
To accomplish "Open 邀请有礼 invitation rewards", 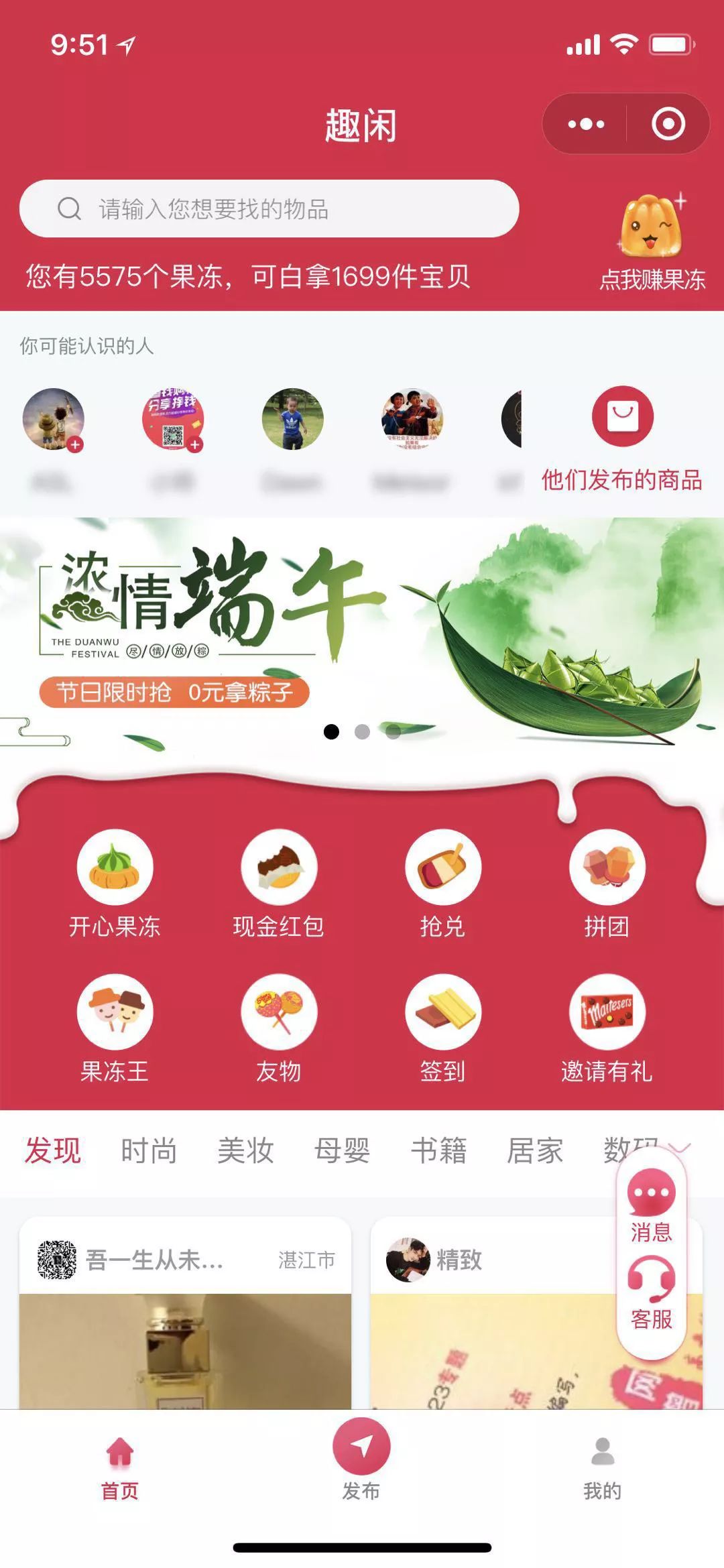I will point(607,1012).
